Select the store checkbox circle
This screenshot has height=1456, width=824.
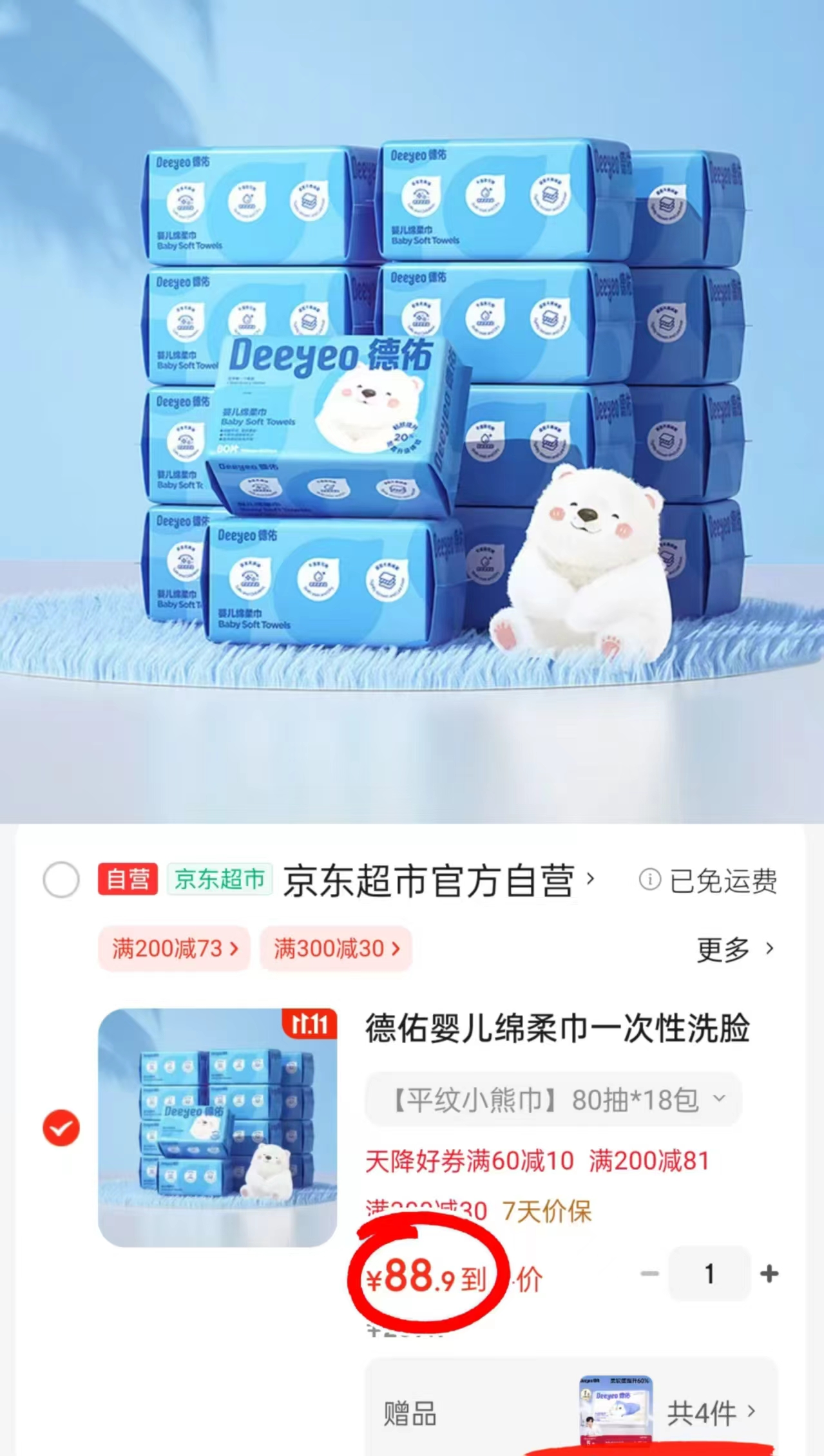pos(61,880)
